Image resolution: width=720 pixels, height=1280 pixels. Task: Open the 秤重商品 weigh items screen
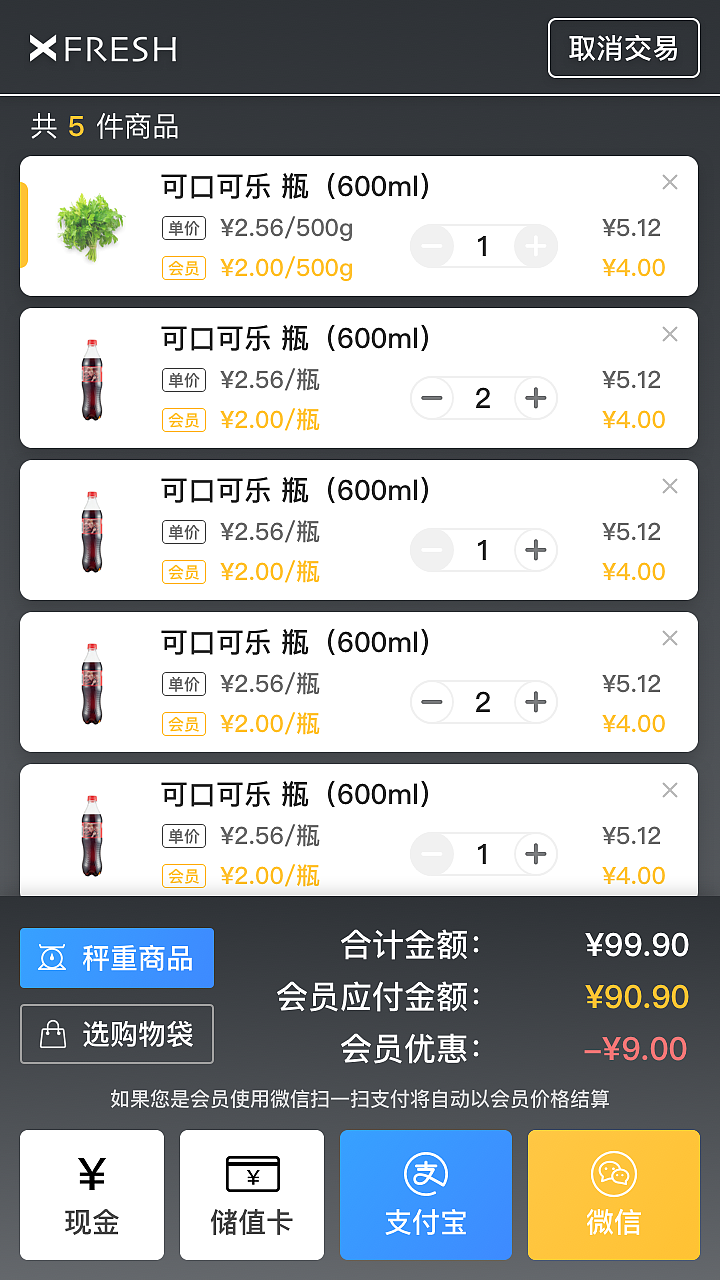coord(116,957)
